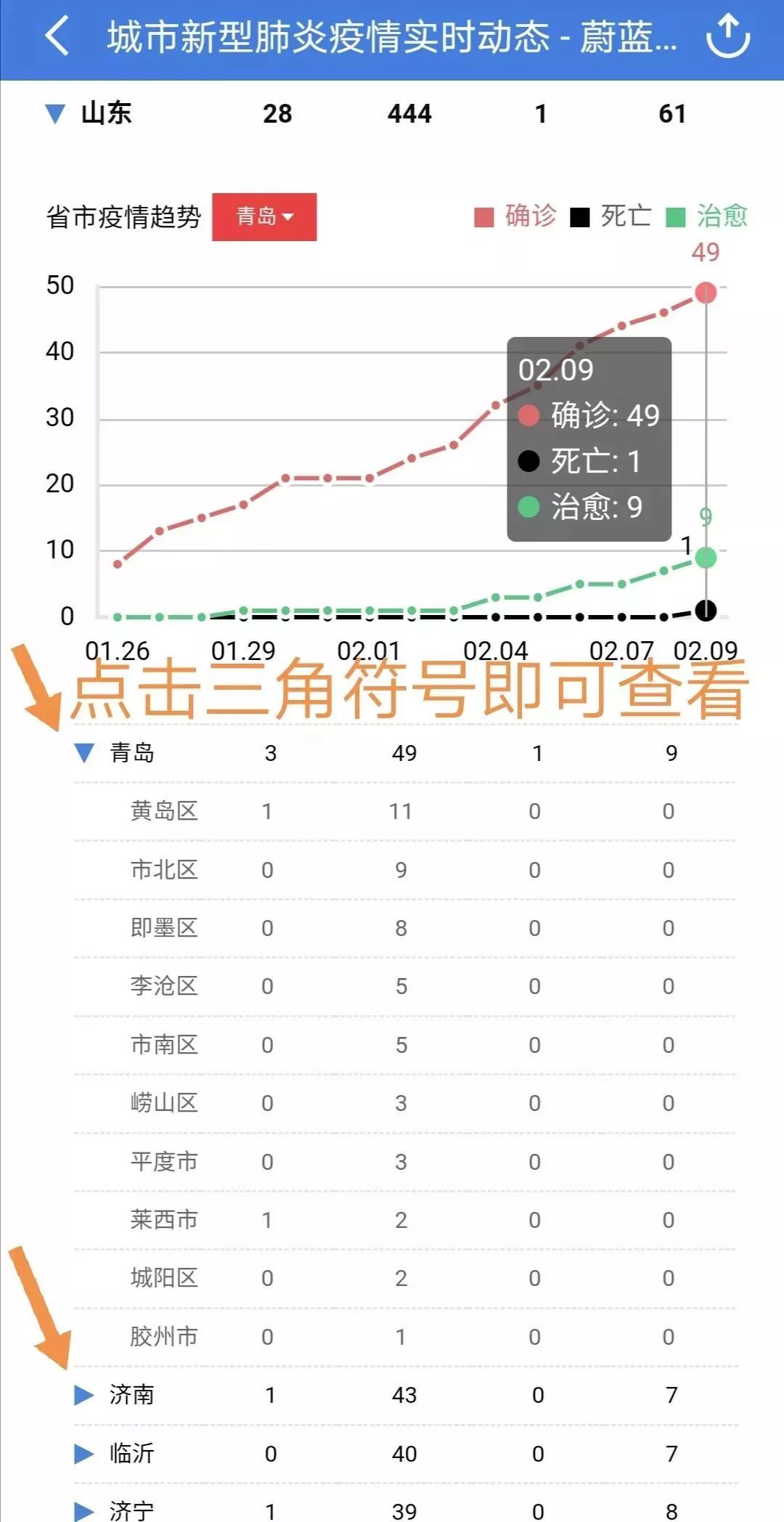Image resolution: width=784 pixels, height=1522 pixels.
Task: Go back using the top-left arrow
Action: pos(57,36)
